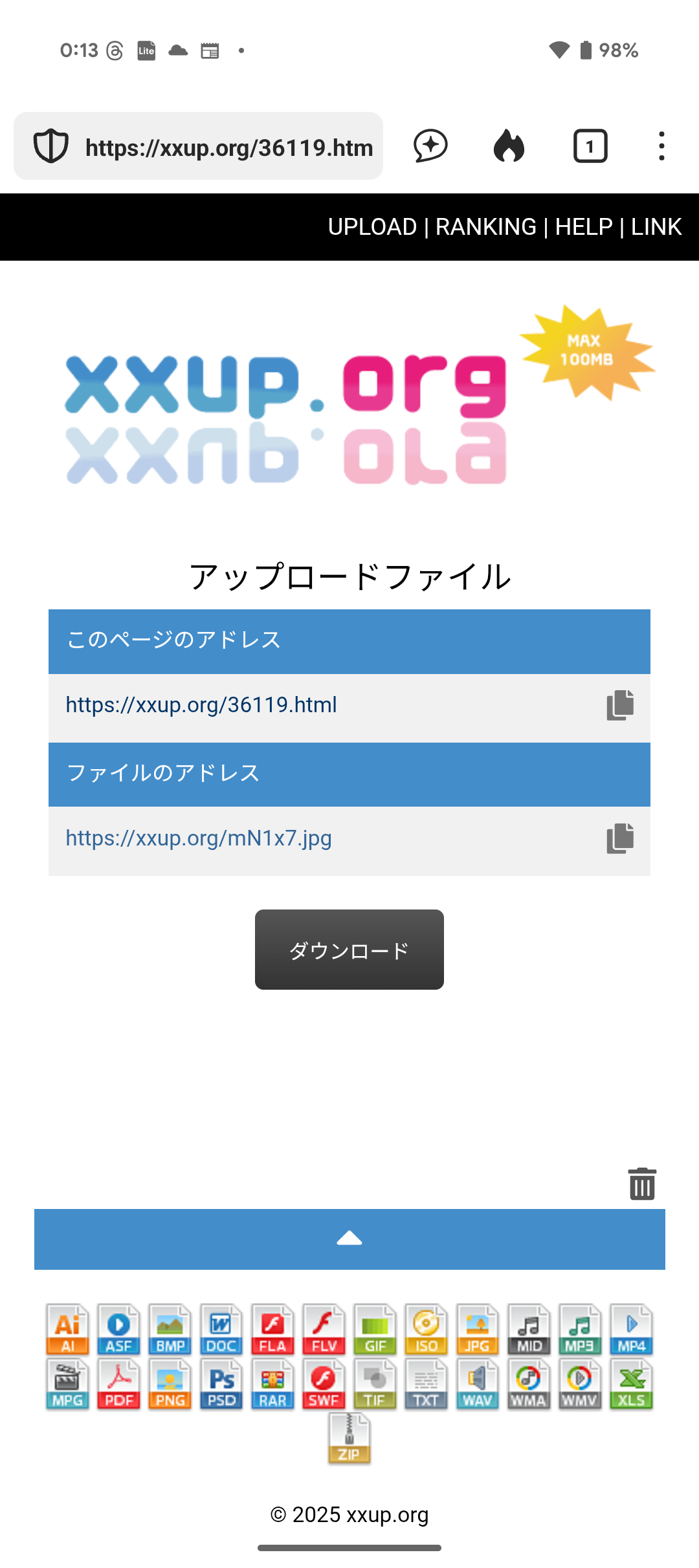Open the https://xxup.org/36119.html page link
This screenshot has height=1568, width=699.
[201, 704]
